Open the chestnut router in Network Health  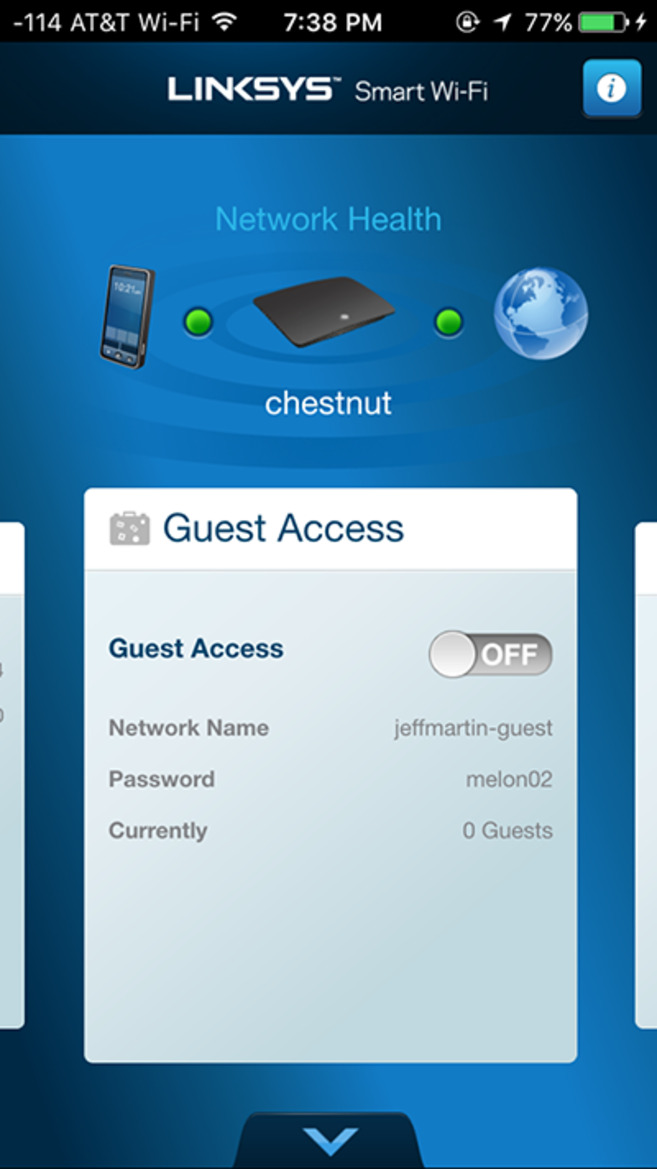tap(324, 313)
